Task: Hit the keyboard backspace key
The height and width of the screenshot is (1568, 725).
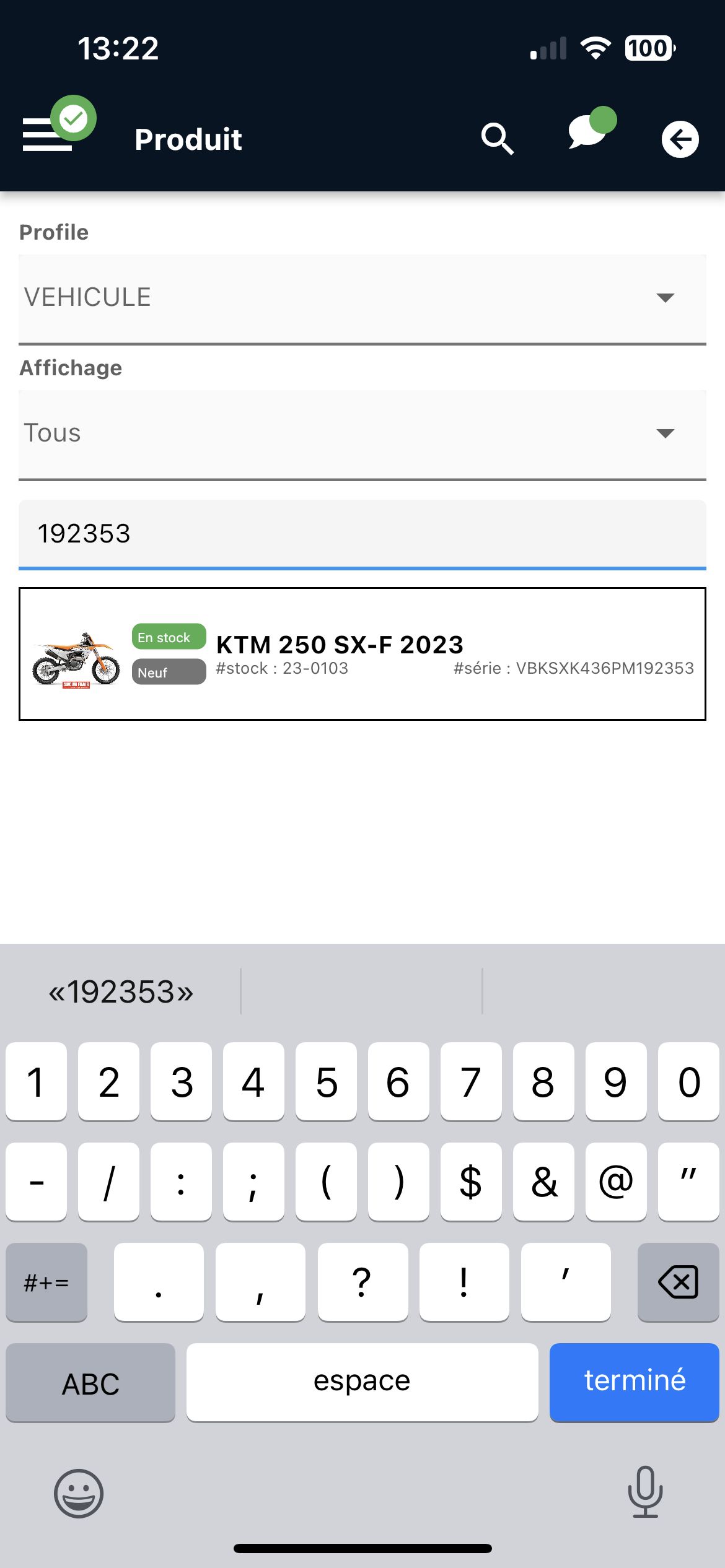Action: [x=678, y=1282]
